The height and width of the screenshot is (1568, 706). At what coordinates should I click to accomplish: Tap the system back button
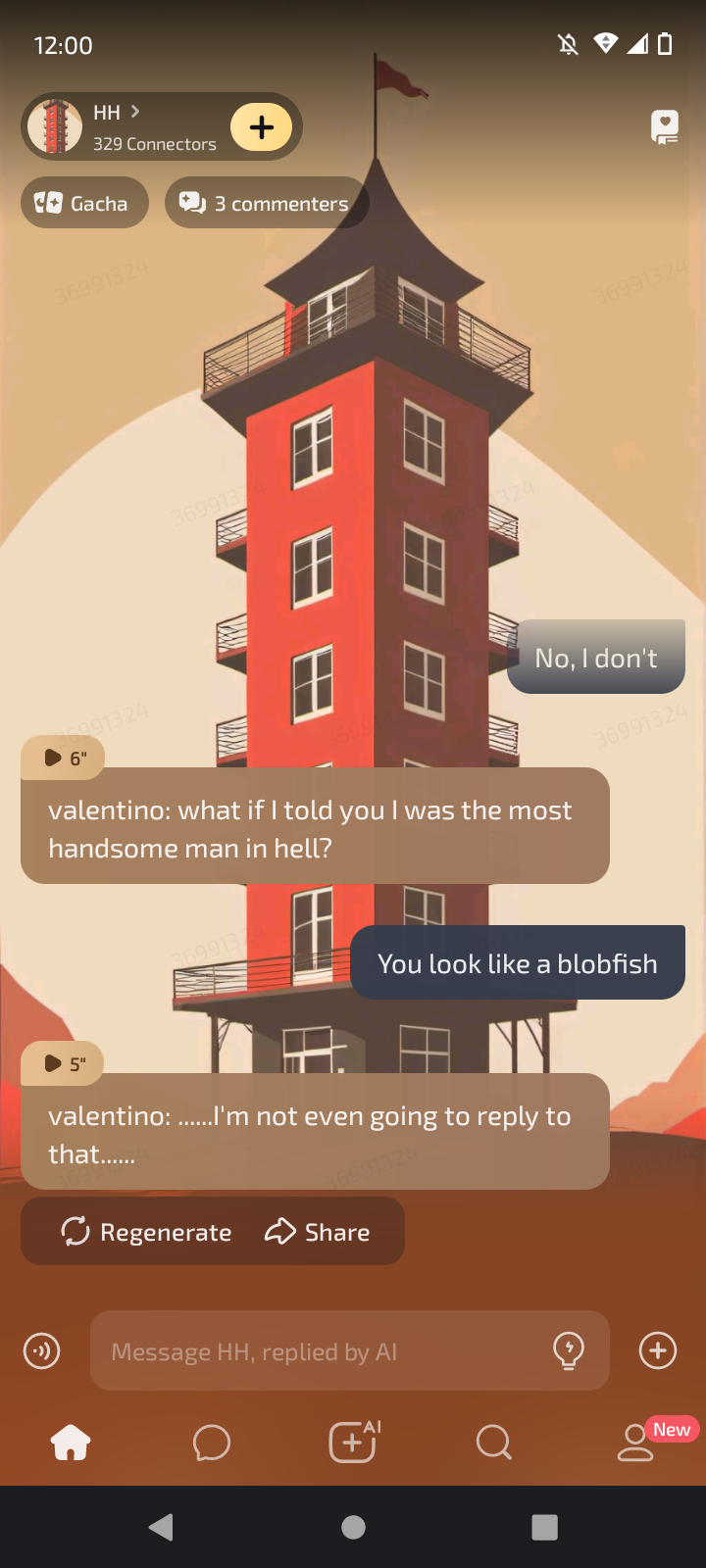pyautogui.click(x=161, y=1527)
